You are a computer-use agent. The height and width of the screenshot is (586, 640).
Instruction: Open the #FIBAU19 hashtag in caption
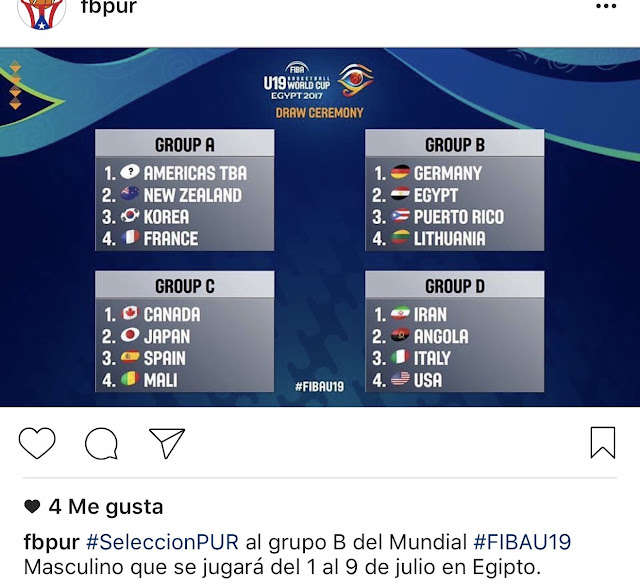click(x=522, y=542)
